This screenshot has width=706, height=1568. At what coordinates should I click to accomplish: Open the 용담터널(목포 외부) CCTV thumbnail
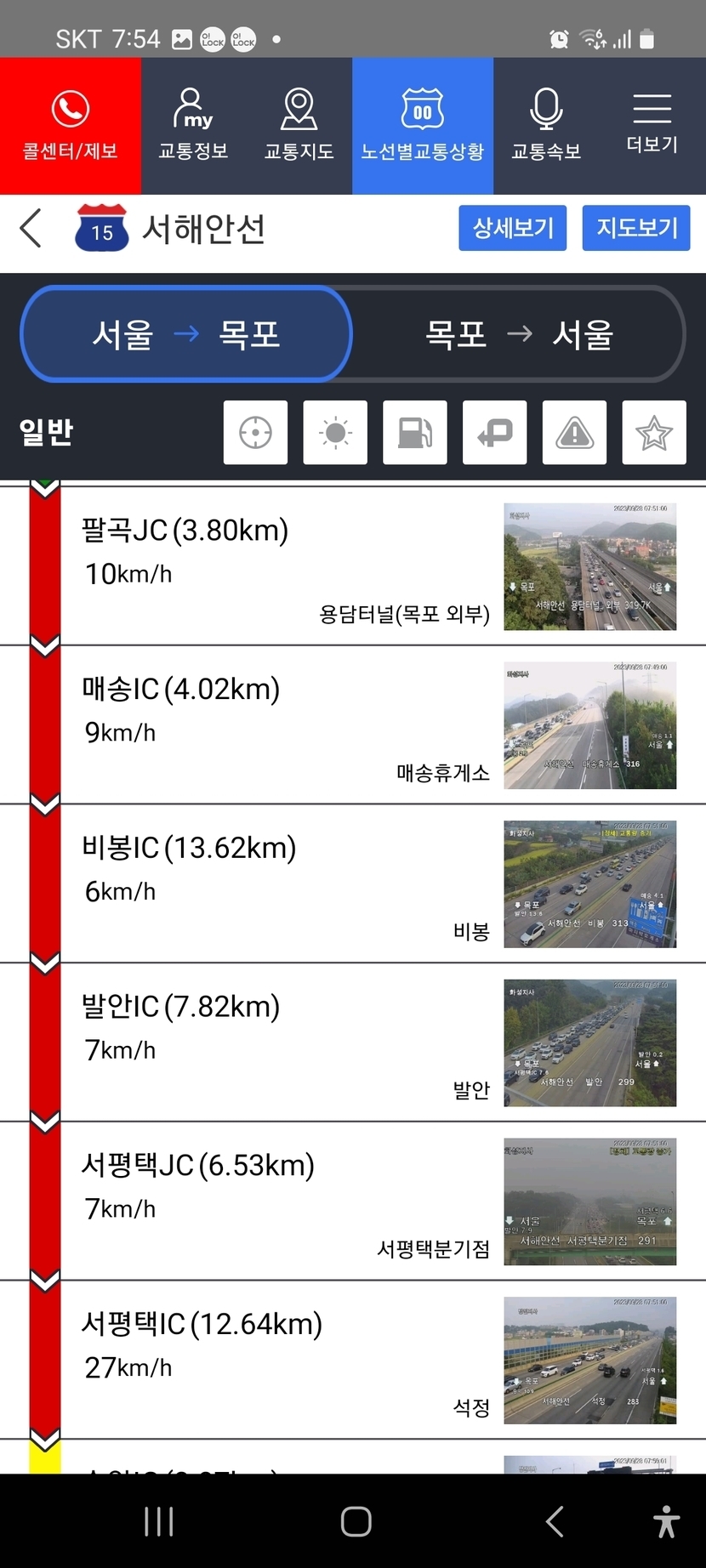(x=589, y=567)
